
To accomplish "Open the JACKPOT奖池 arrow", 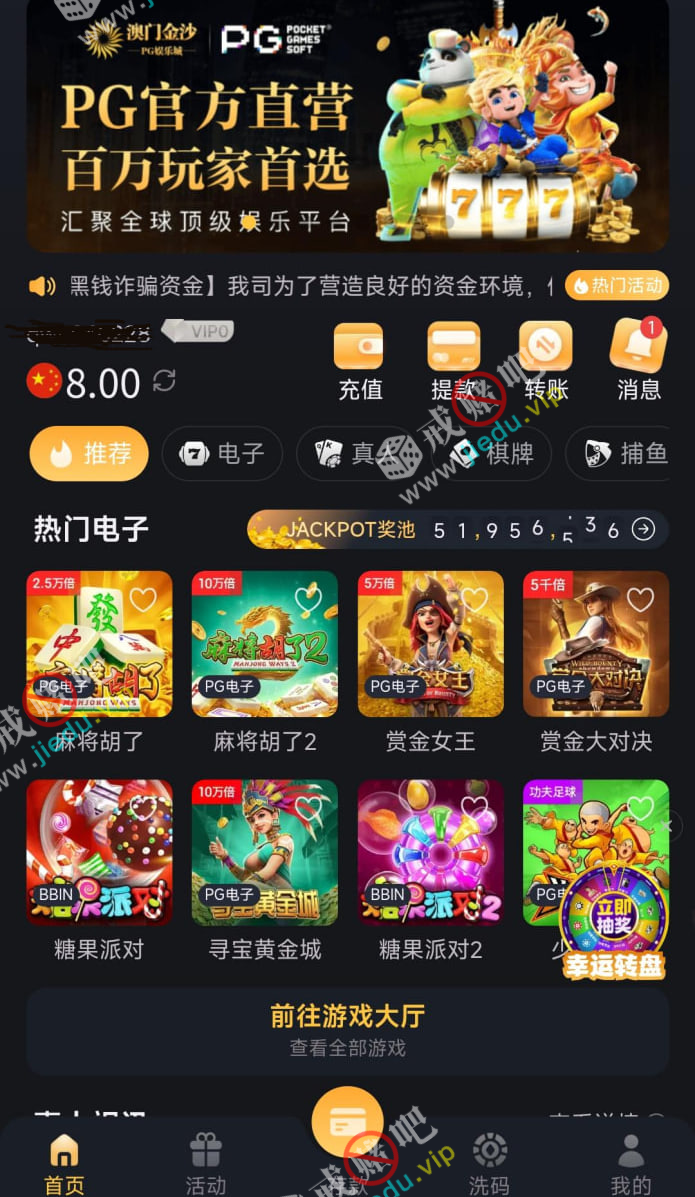I will 644,529.
